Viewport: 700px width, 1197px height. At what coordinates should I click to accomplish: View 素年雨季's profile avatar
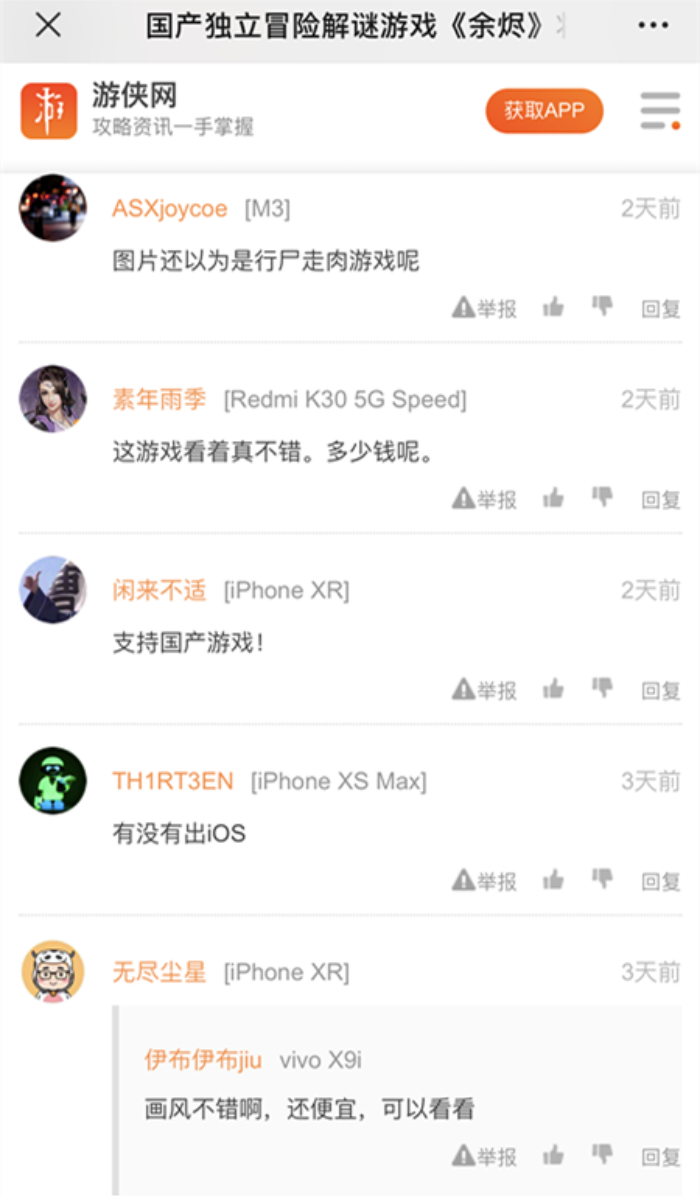[52, 398]
